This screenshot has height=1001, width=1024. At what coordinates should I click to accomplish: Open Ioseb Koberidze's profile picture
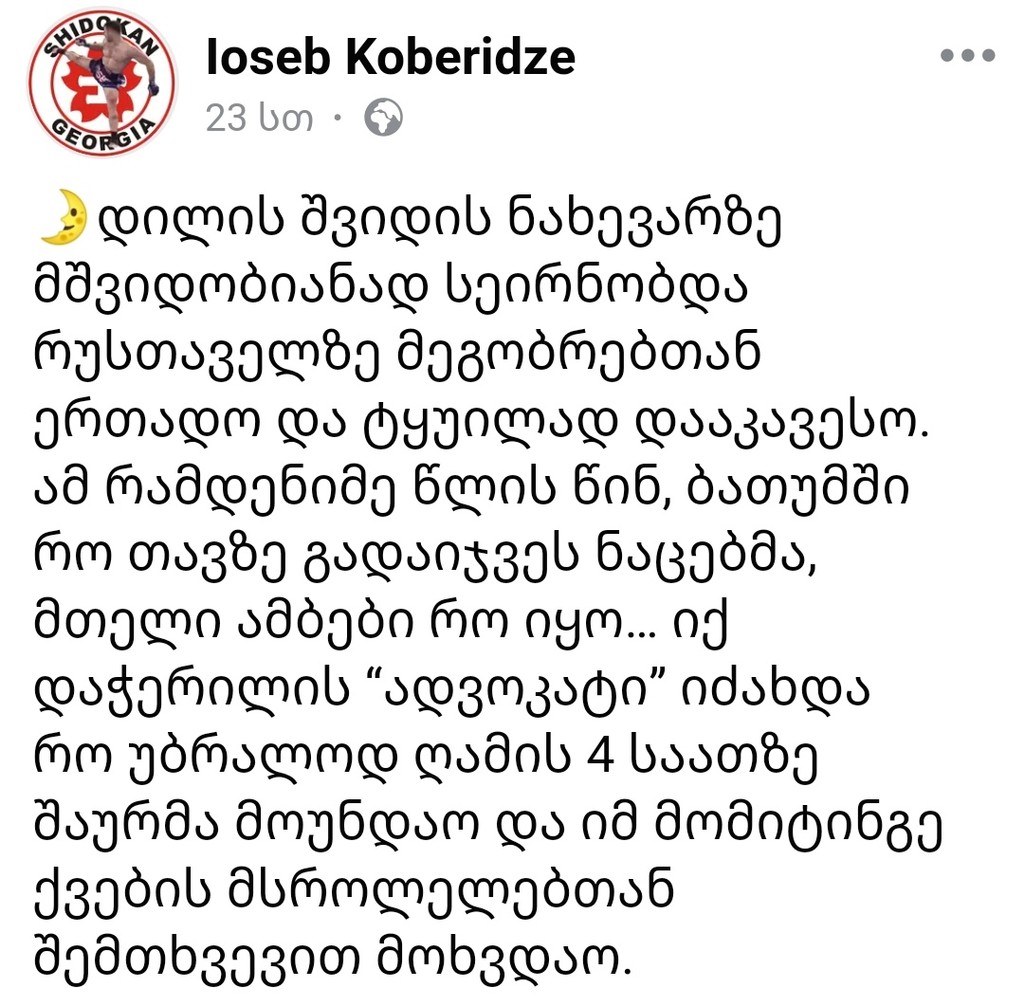tap(102, 84)
